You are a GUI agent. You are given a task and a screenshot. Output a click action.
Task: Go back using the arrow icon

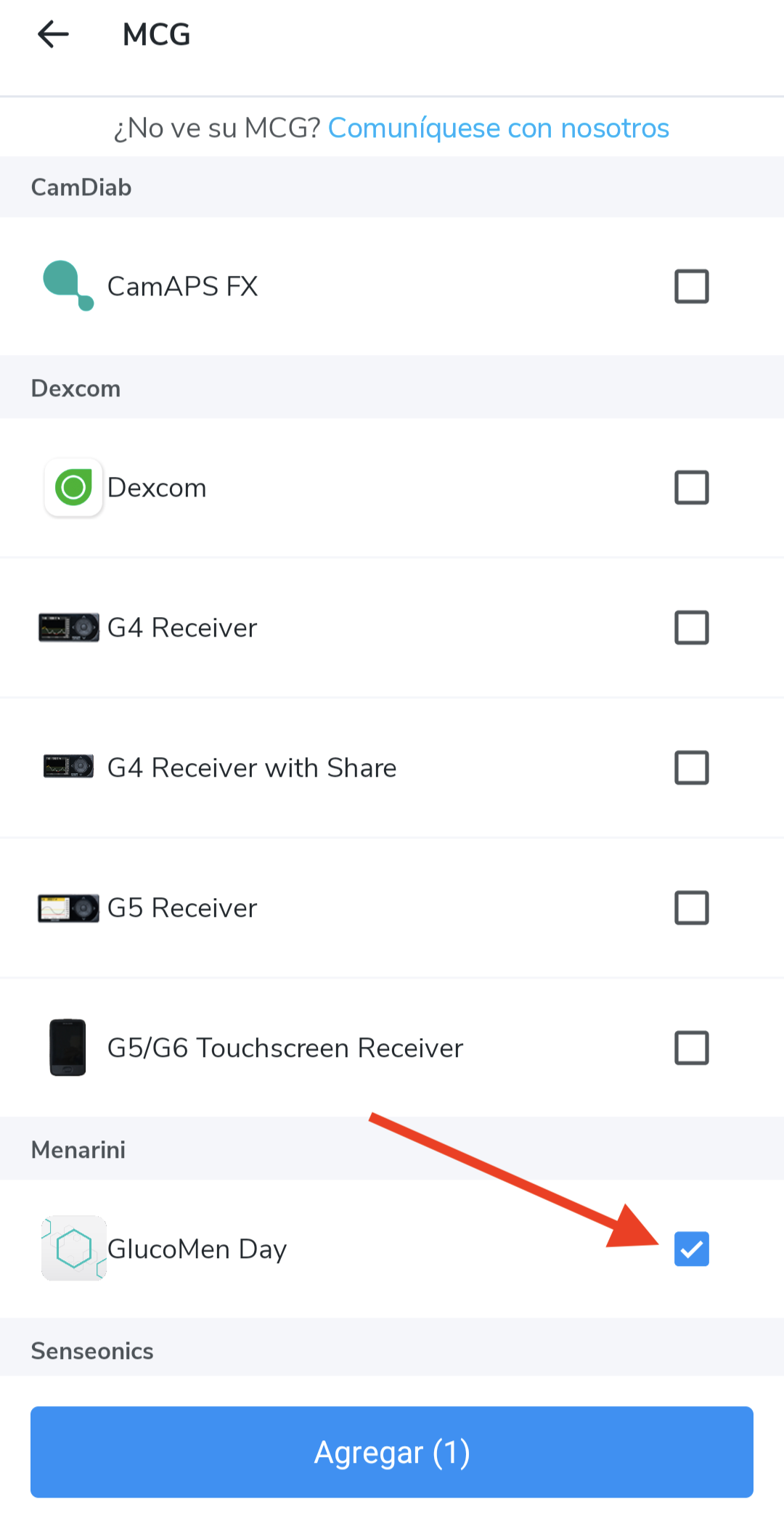click(53, 34)
